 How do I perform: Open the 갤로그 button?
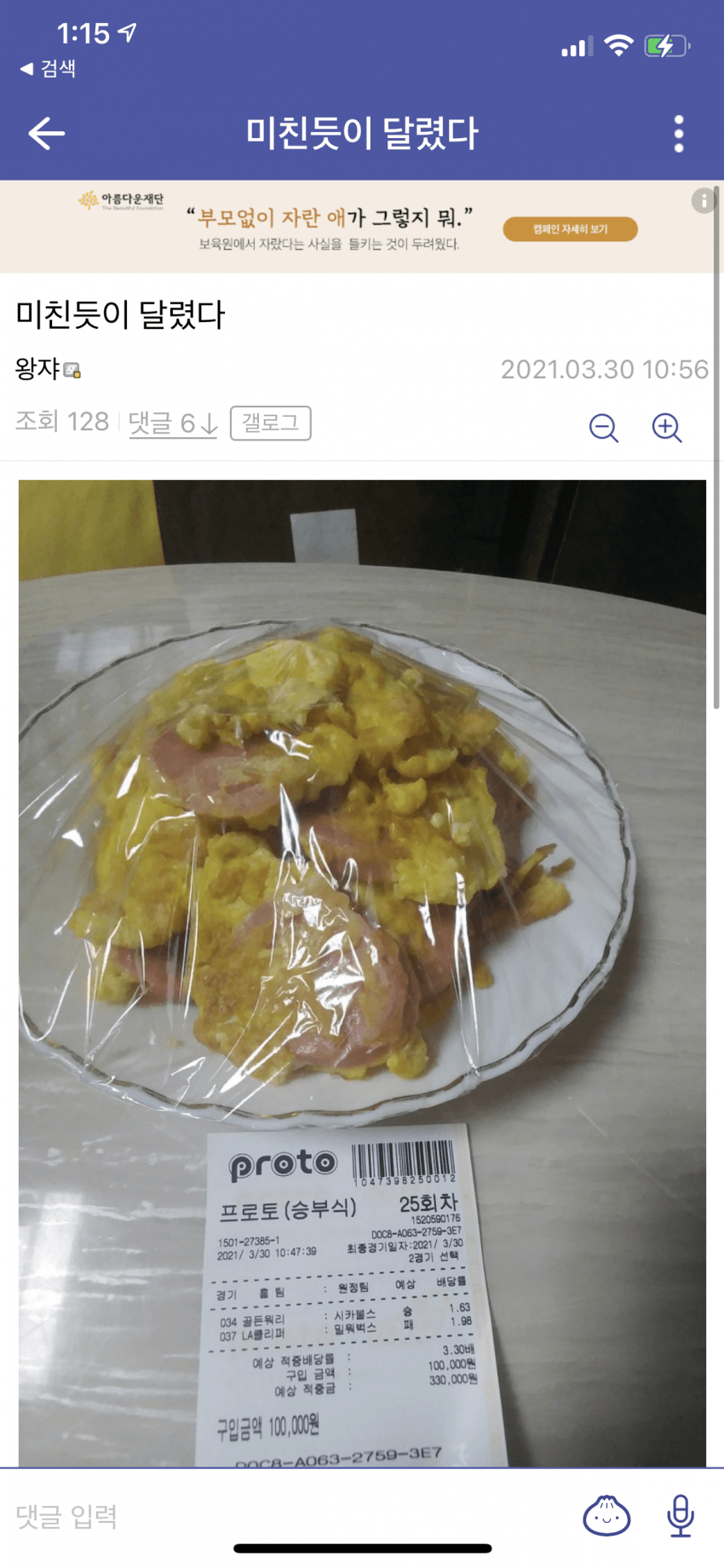tap(270, 423)
